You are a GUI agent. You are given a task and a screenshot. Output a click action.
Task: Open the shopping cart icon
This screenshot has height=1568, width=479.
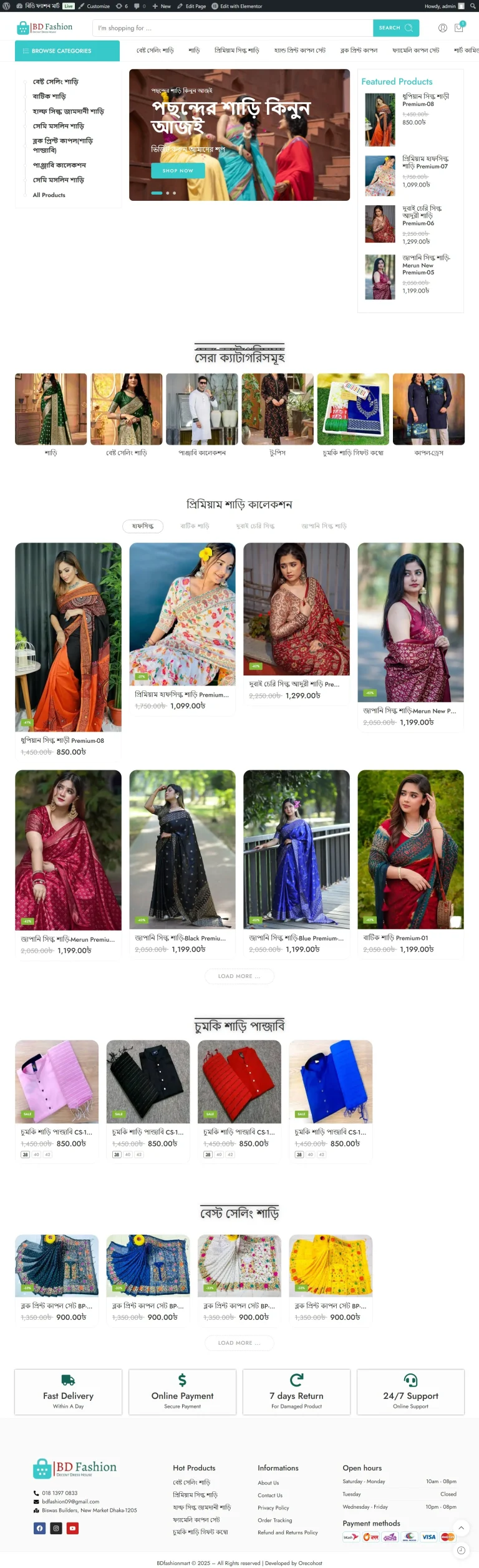458,28
